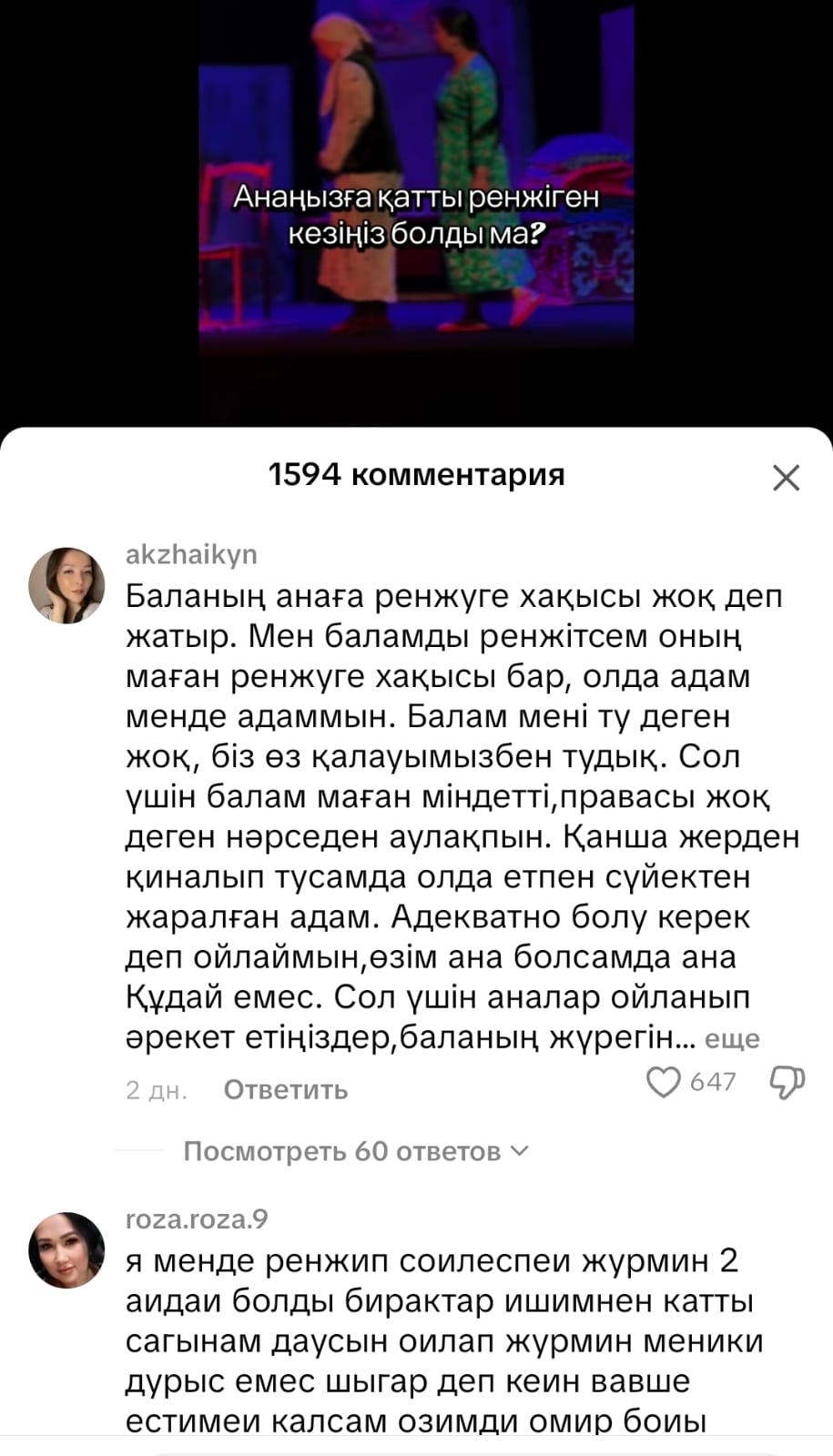Open the roza.roza.9 username link
This screenshot has width=833, height=1456.
click(197, 1218)
